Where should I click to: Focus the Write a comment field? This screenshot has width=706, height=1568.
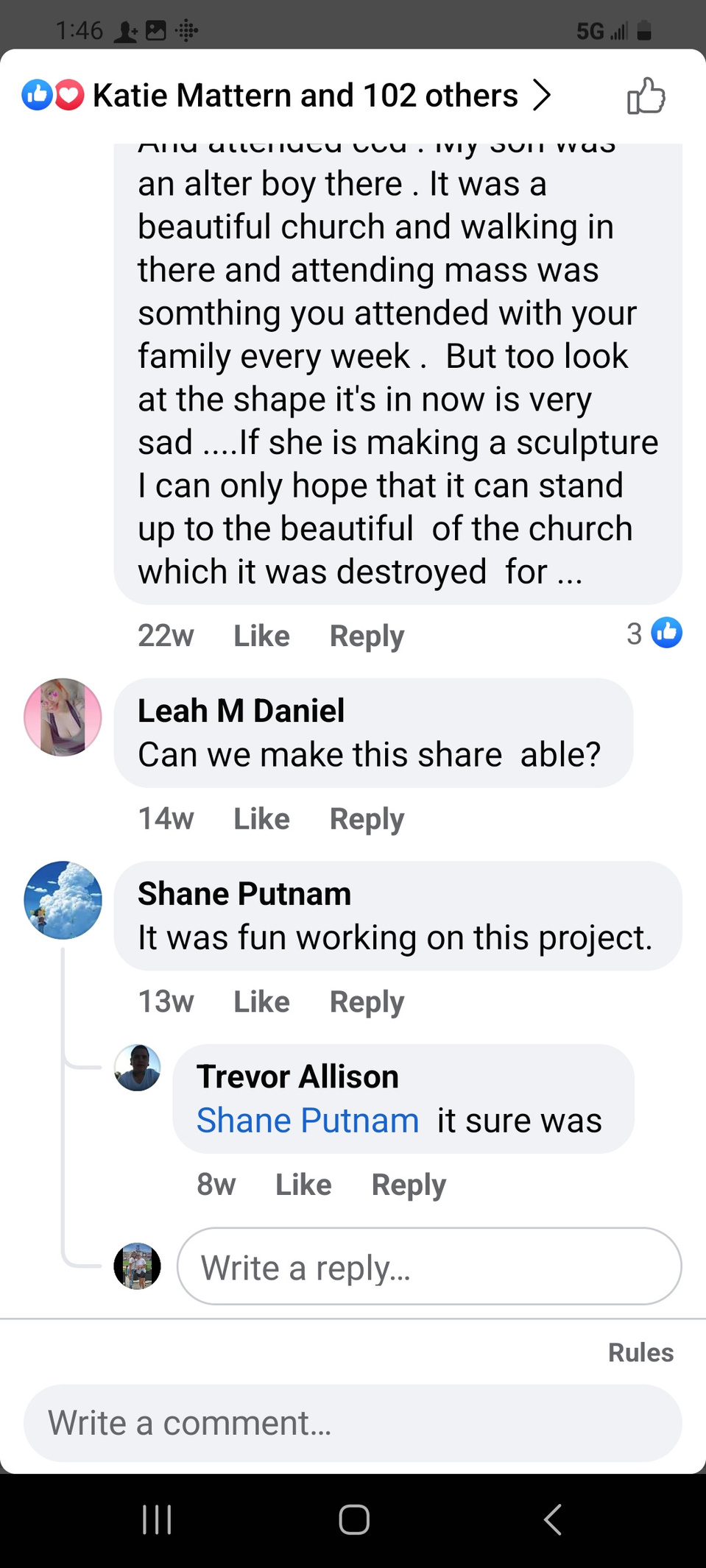[353, 1423]
